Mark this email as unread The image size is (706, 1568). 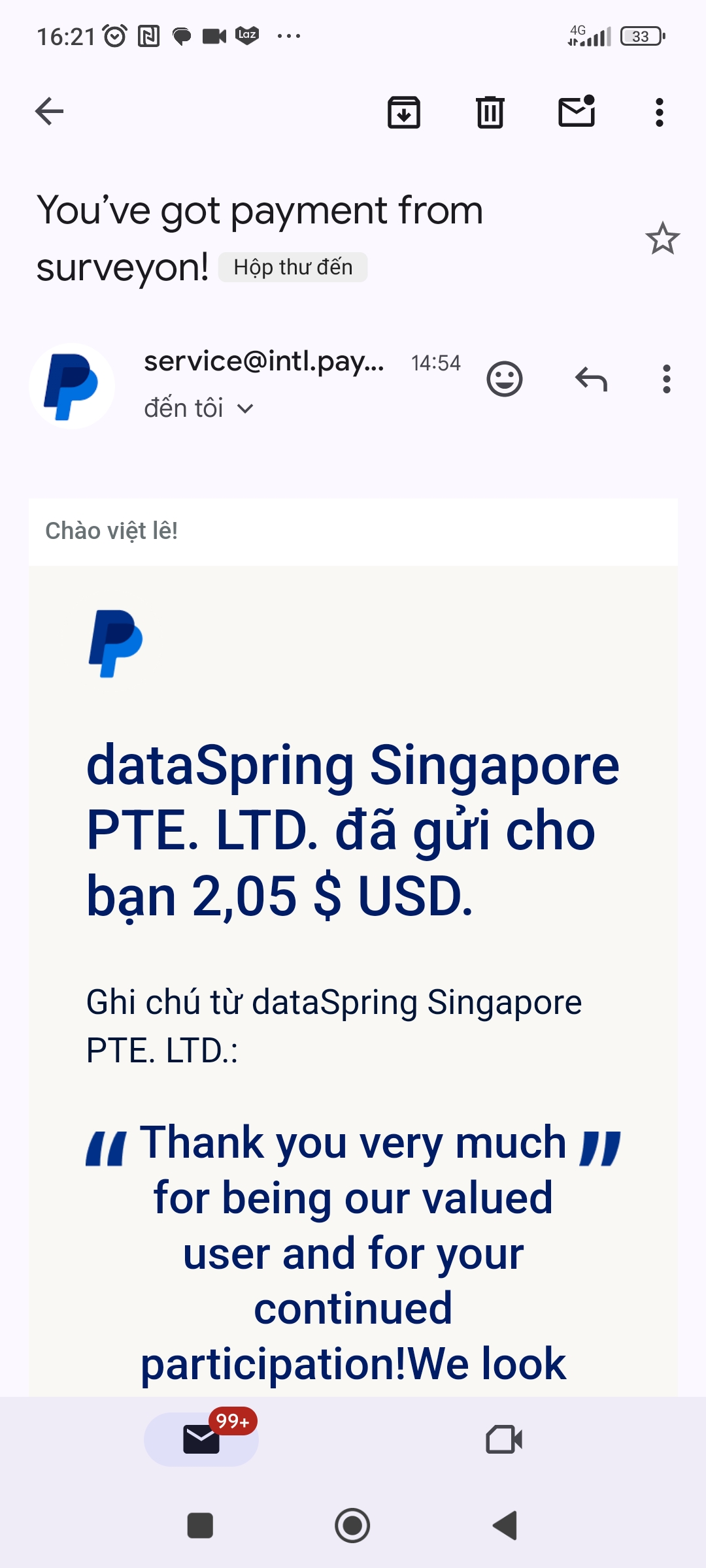[x=577, y=112]
